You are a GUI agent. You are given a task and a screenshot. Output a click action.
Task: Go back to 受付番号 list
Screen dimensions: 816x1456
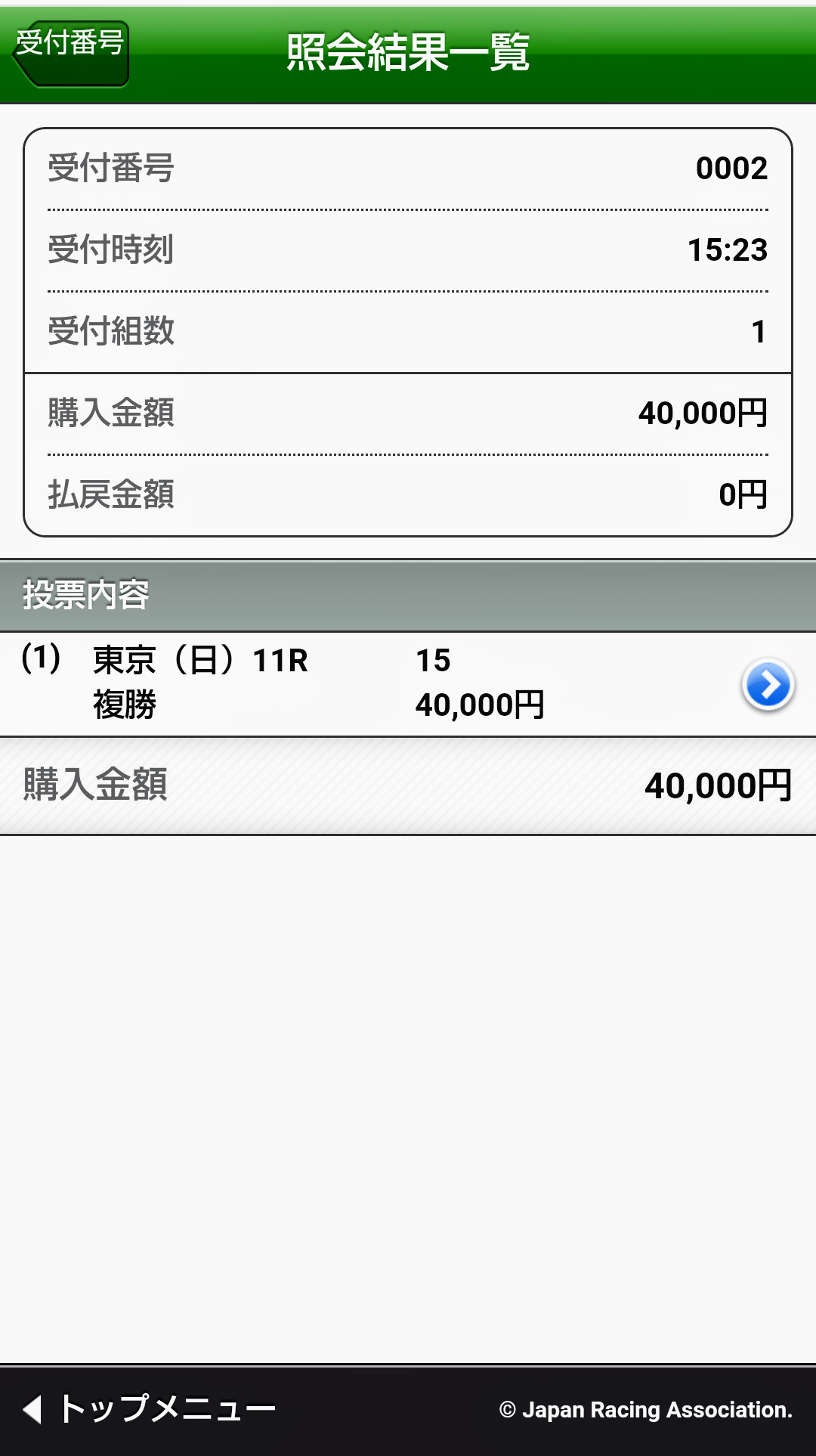click(71, 52)
